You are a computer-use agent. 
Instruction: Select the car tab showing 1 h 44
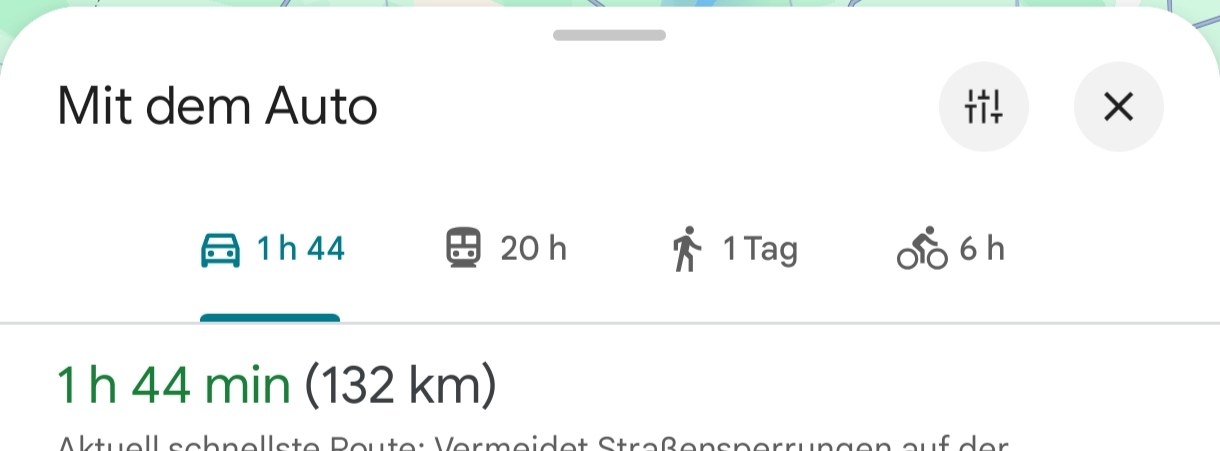272,249
